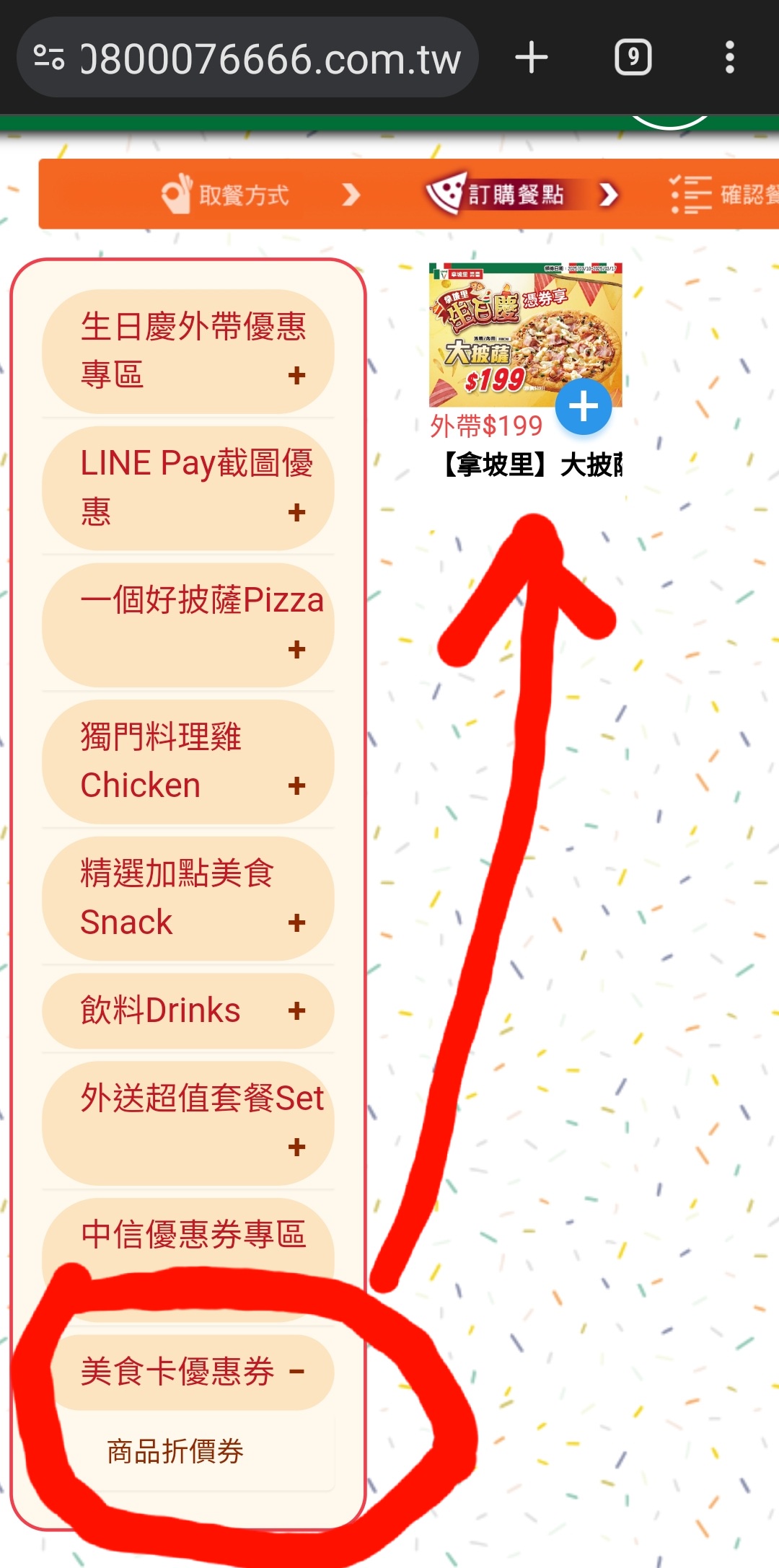Expand 飲料Drinks category
779x1568 pixels.
[188, 1010]
